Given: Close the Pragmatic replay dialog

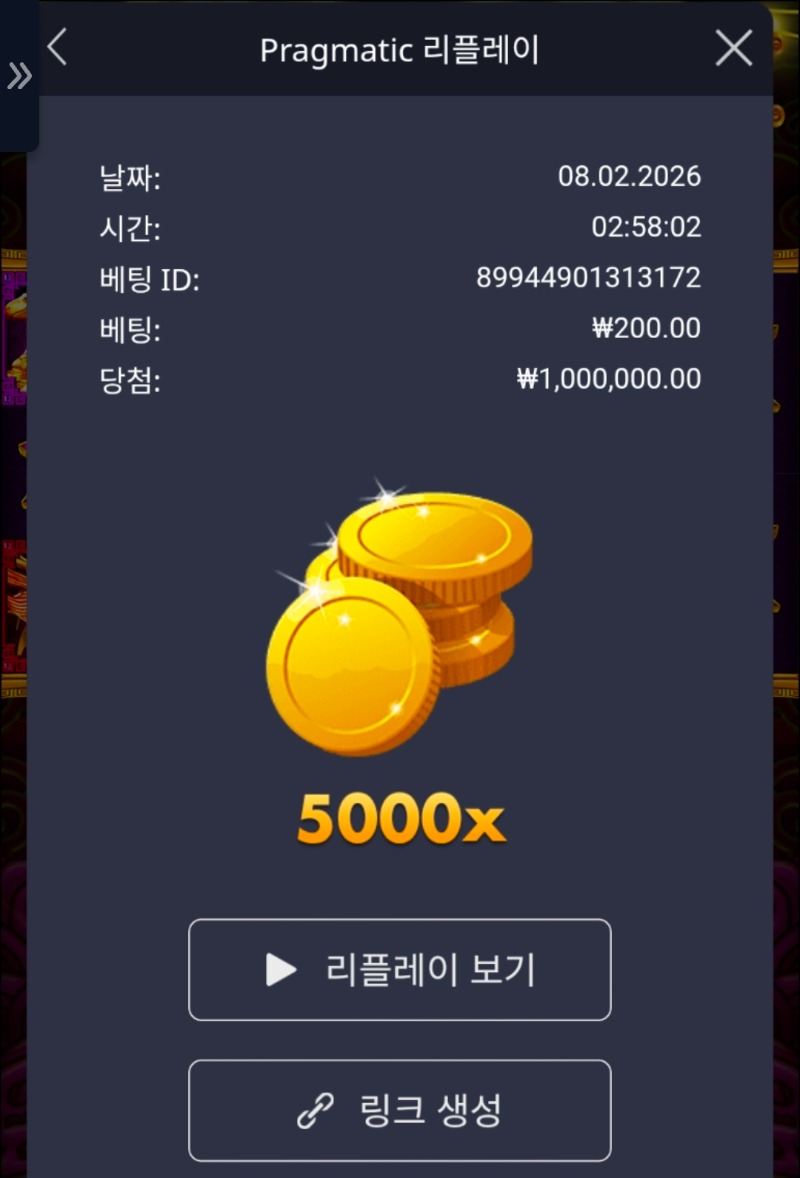Looking at the screenshot, I should [734, 48].
